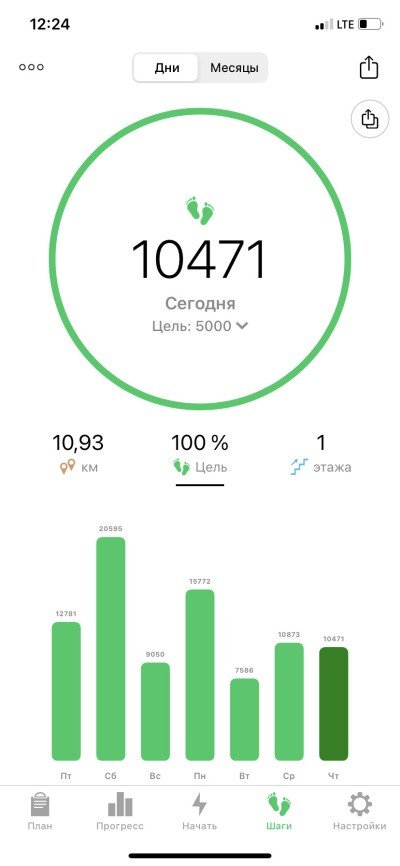Image resolution: width=400 pixels, height=866 pixels.
Task: Select the Дни segment
Action: (166, 68)
